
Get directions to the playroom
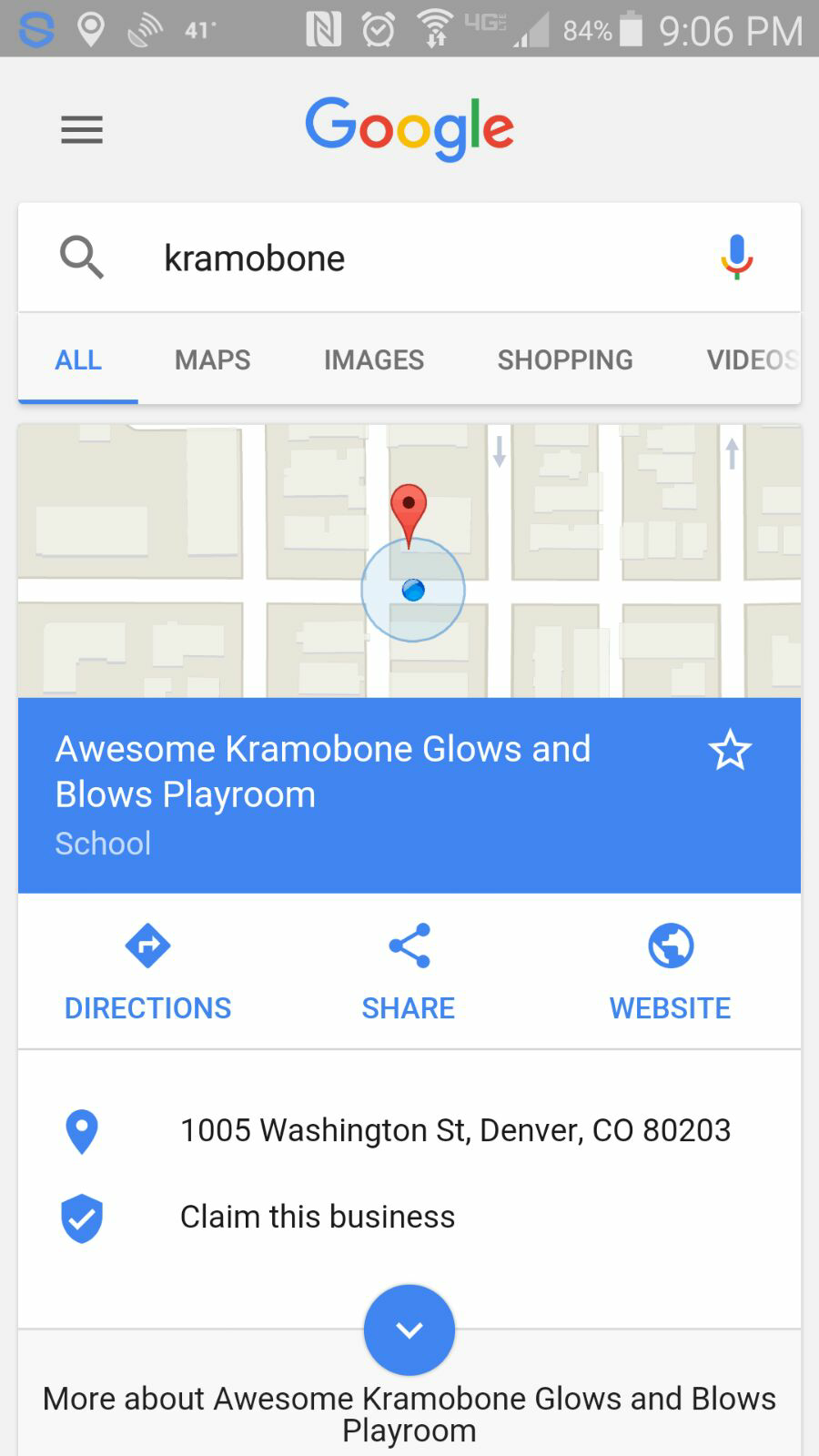click(147, 971)
